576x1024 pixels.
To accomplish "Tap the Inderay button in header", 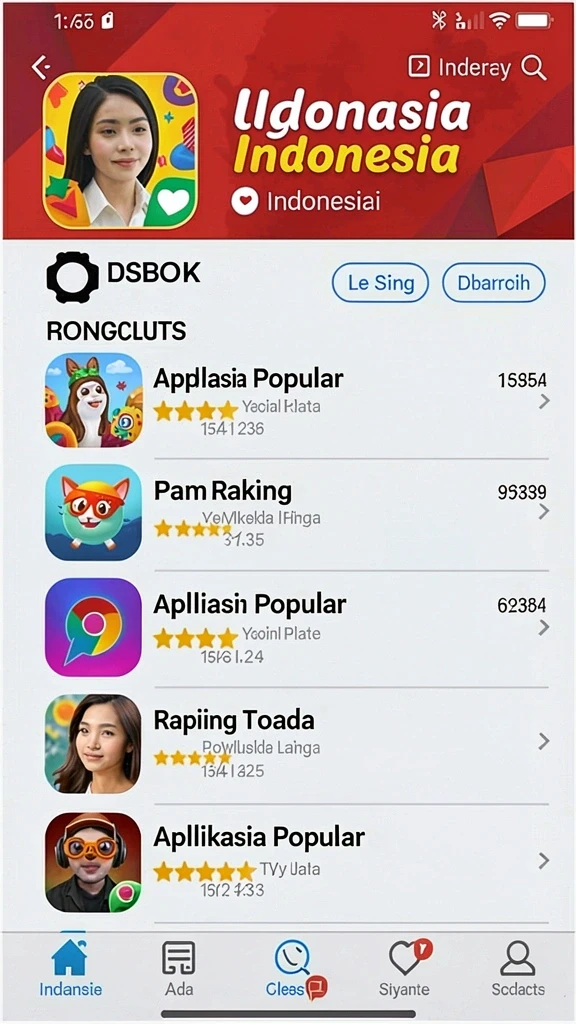I will click(459, 67).
